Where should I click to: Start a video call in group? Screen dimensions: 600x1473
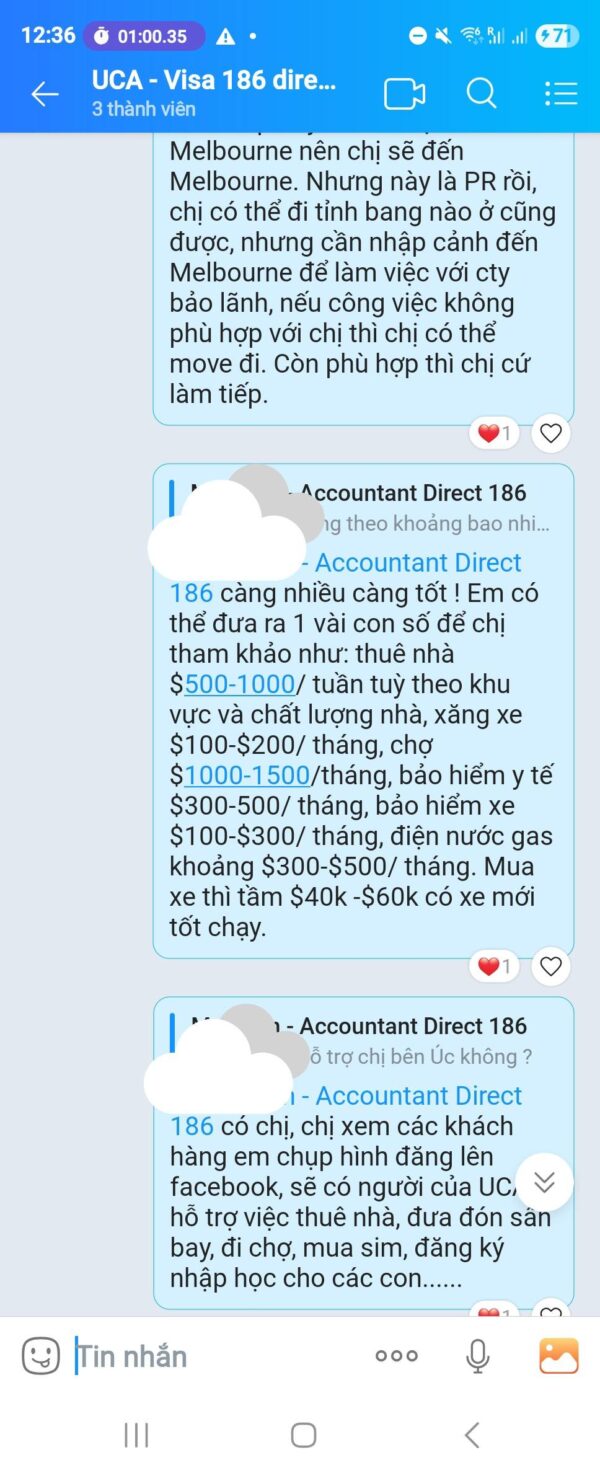click(404, 94)
